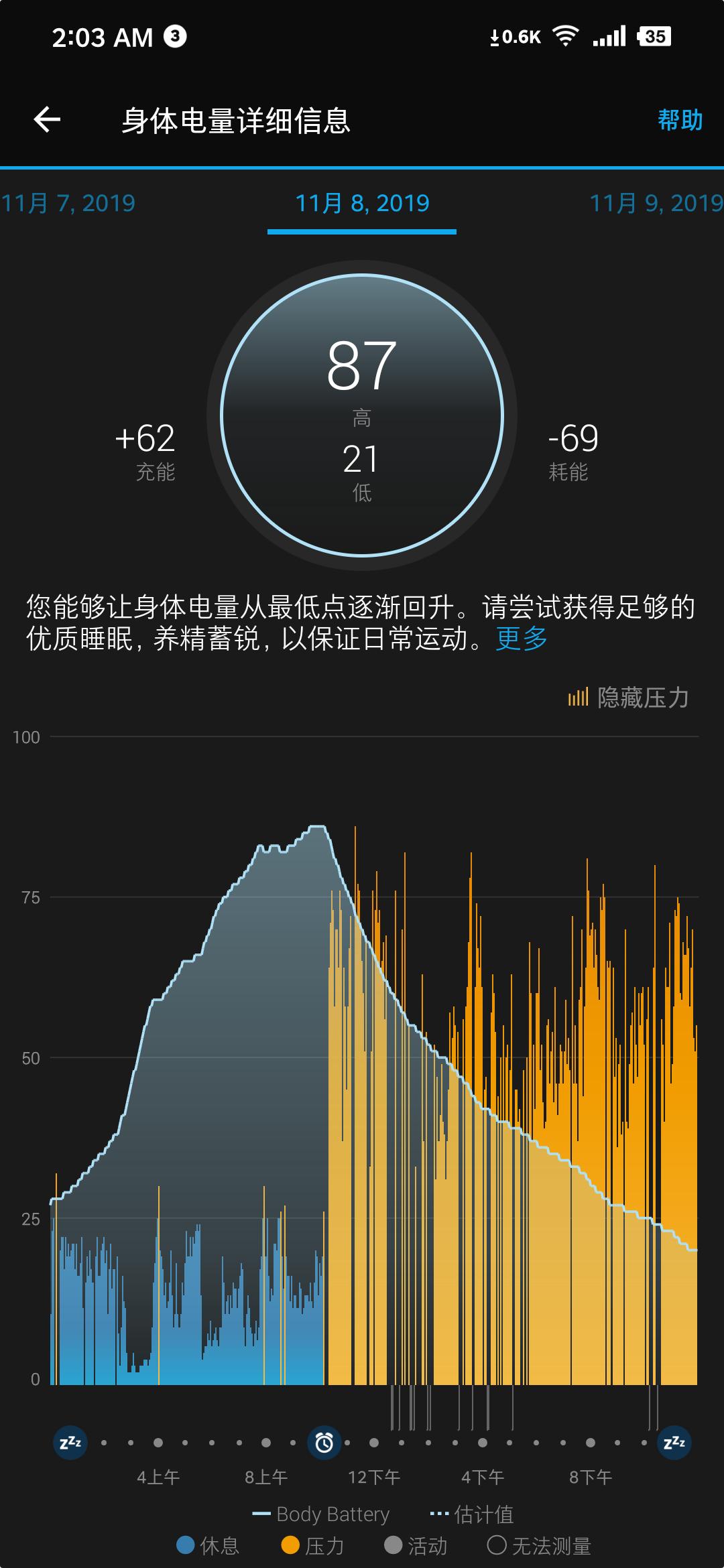Open the 帮助 help page
724x1568 pixels.
point(679,120)
